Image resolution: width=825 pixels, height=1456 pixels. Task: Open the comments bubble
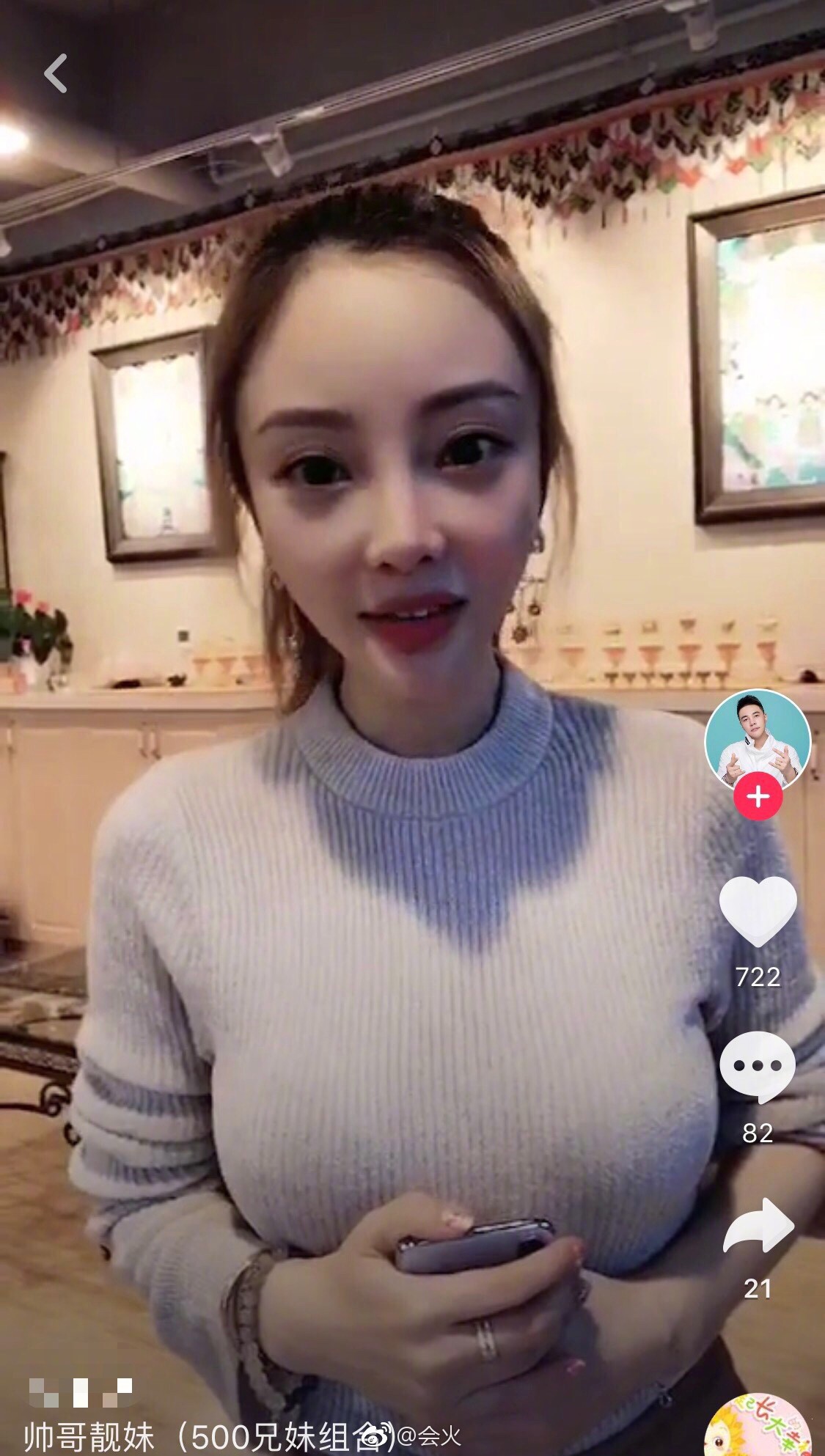[758, 1067]
